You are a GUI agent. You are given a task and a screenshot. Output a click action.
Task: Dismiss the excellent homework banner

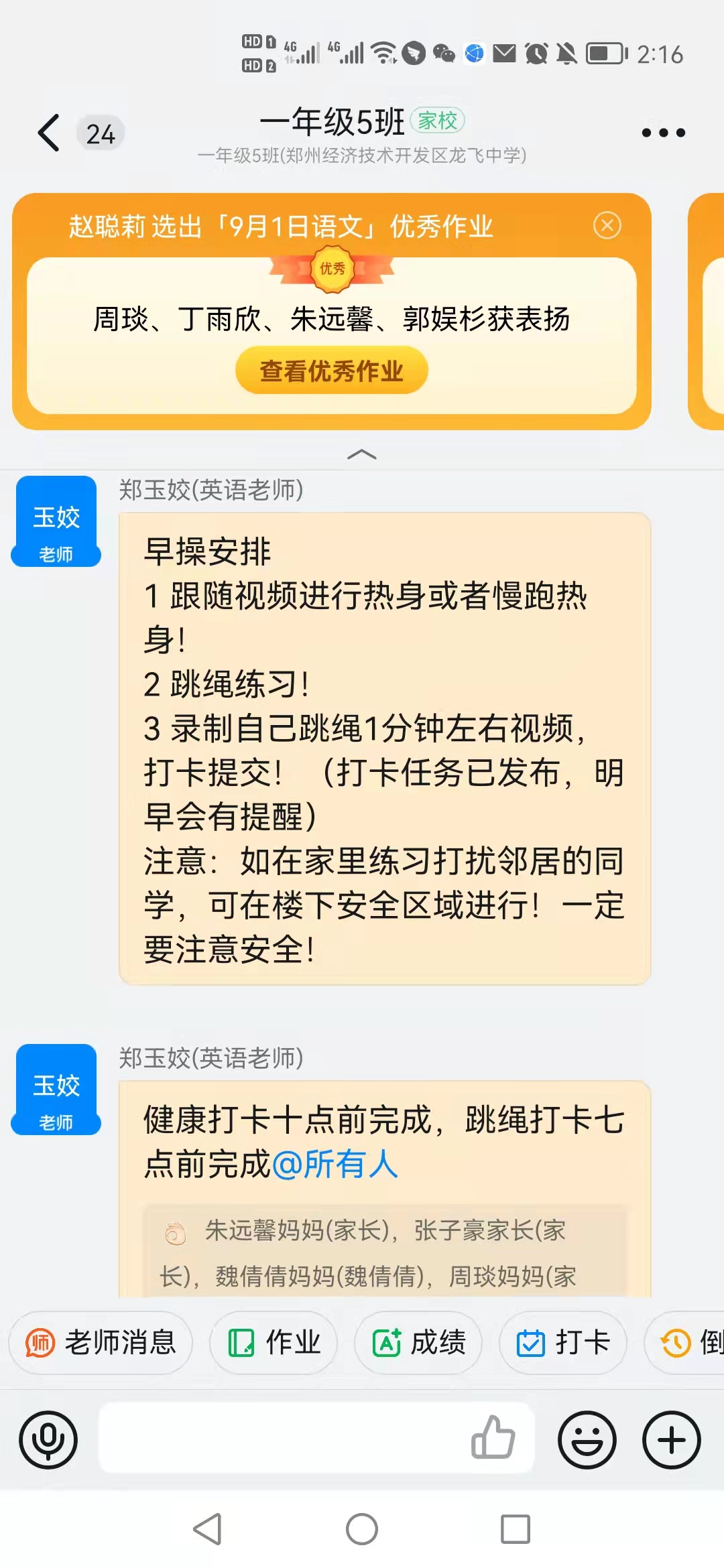coord(607,225)
